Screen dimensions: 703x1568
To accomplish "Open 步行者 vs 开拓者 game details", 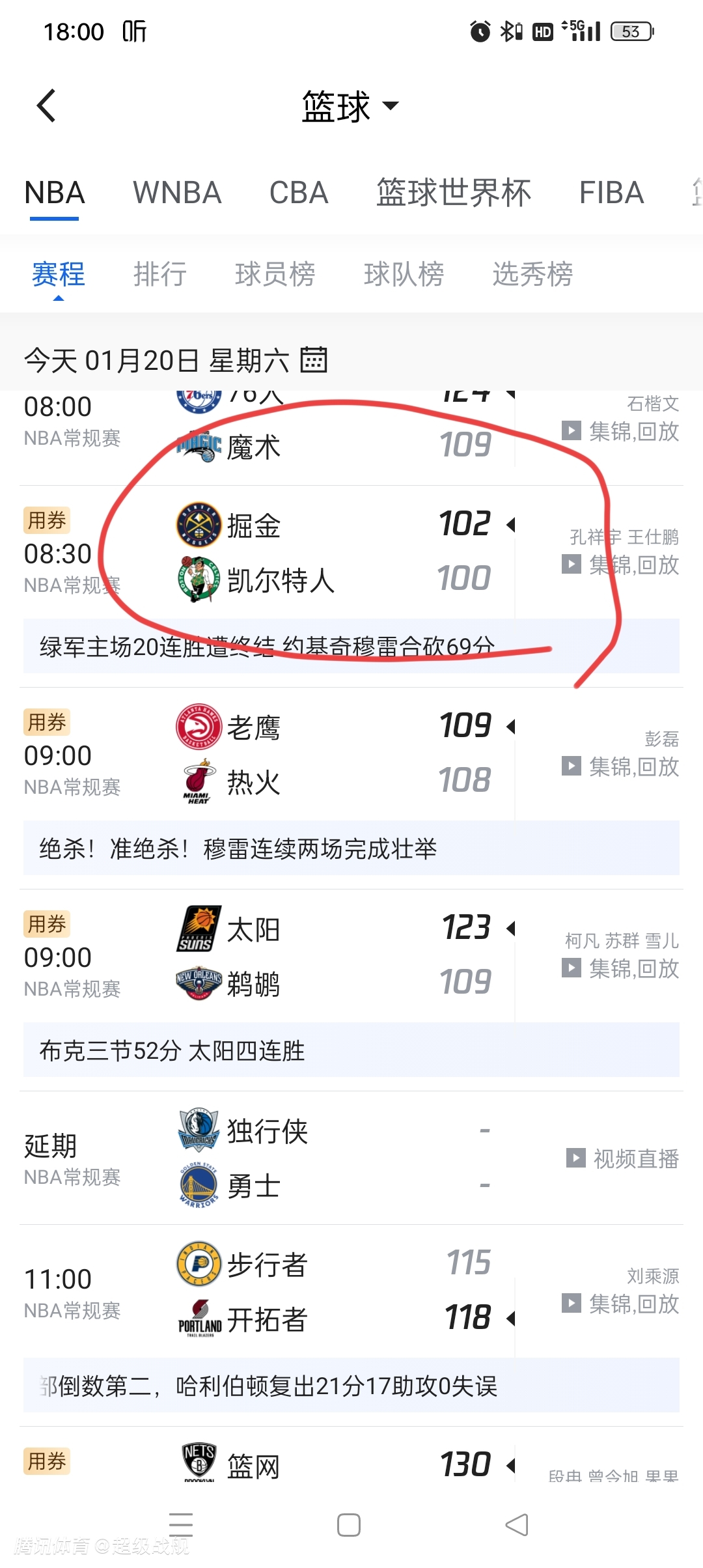I will click(x=332, y=1291).
